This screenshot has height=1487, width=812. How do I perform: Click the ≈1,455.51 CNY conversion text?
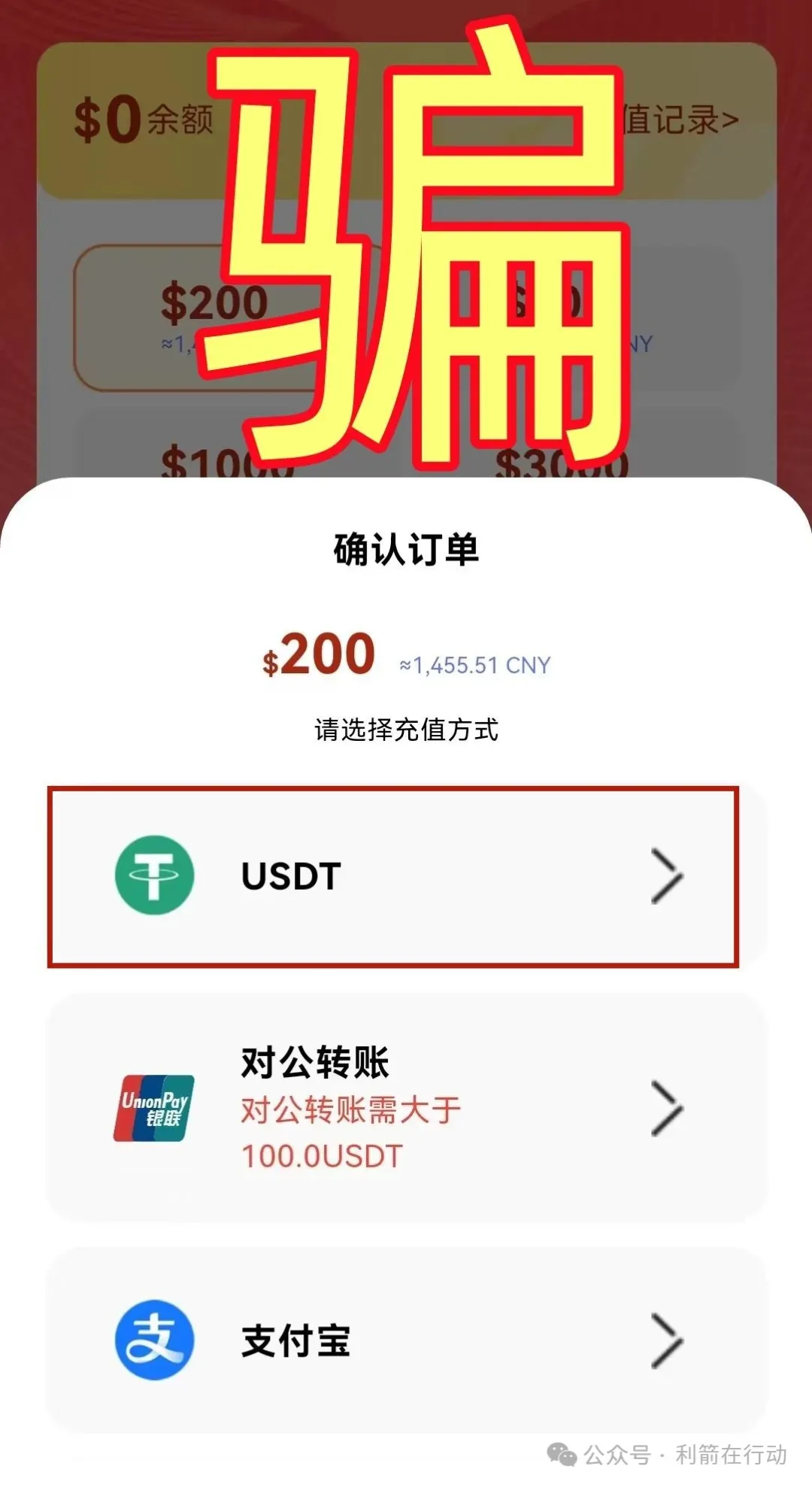[472, 664]
